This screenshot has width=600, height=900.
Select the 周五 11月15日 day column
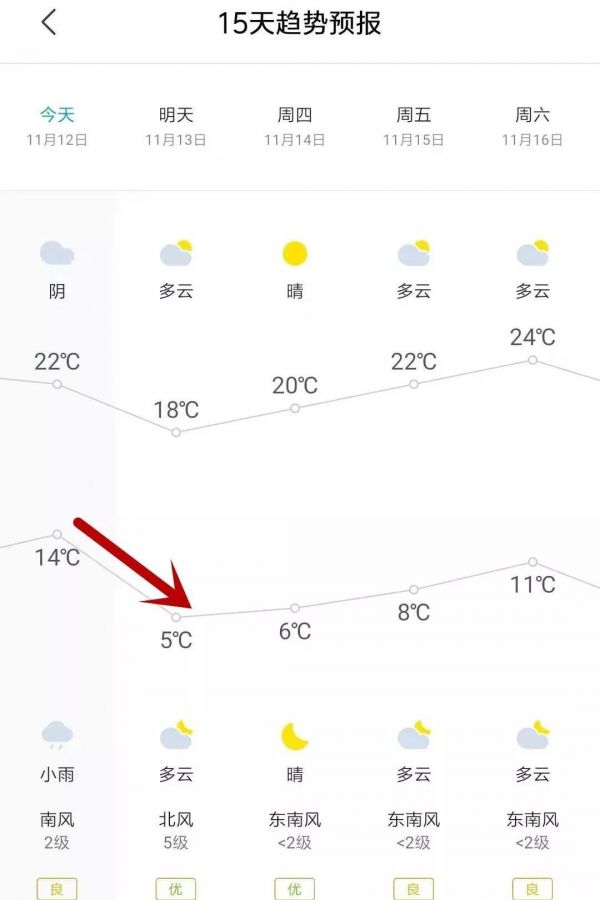click(414, 127)
